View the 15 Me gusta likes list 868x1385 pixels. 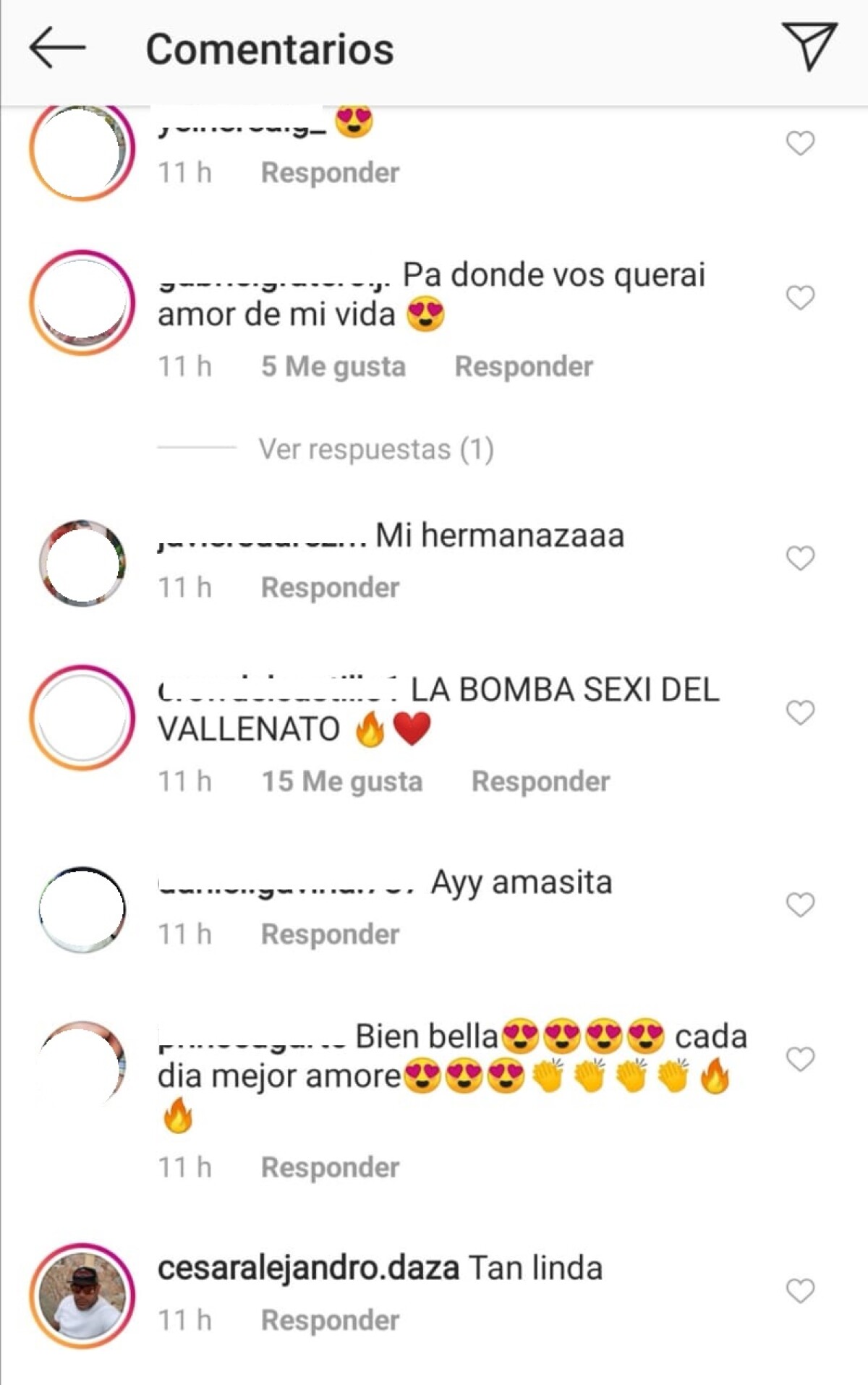tap(341, 782)
